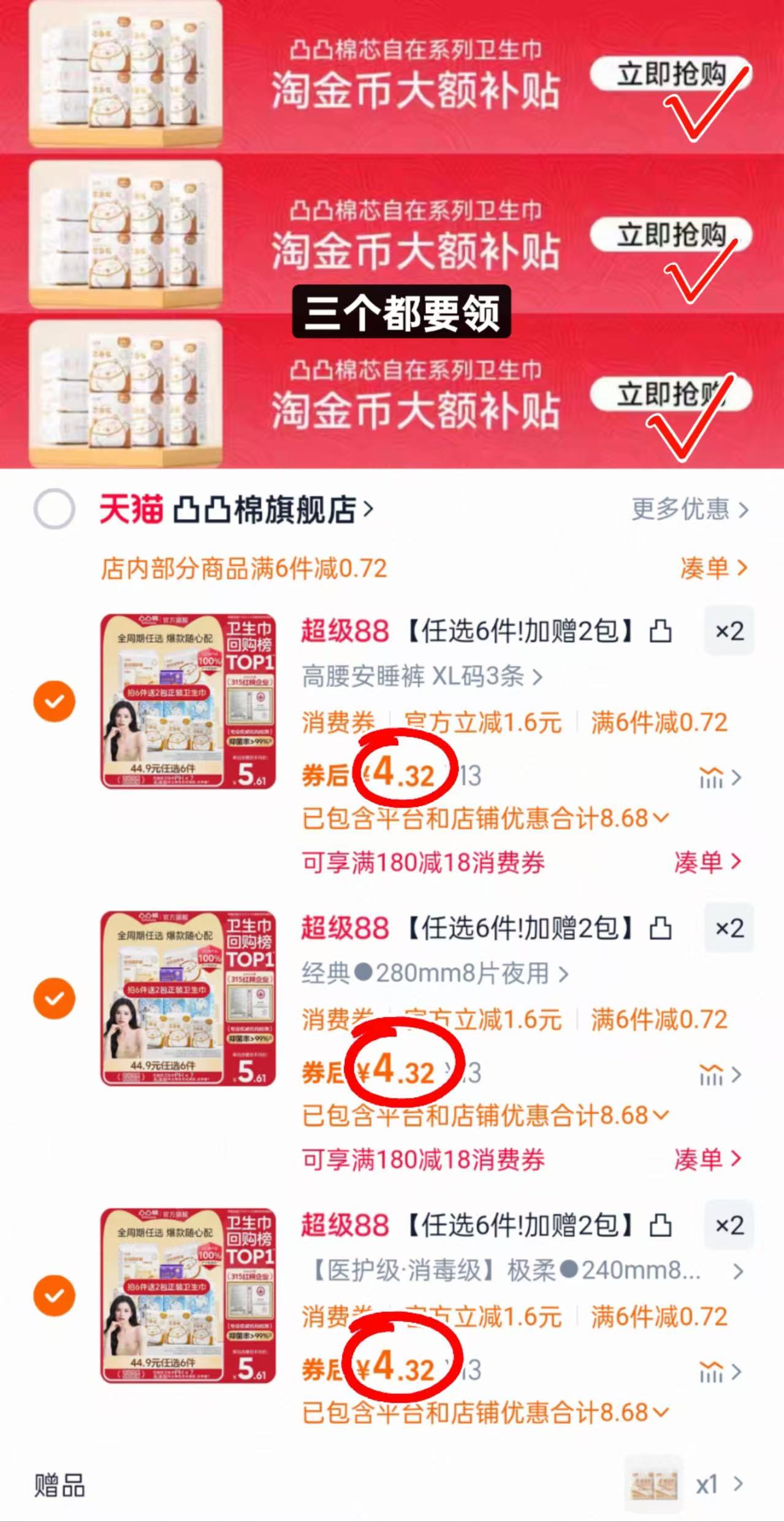This screenshot has width=784, height=1522.
Task: Open price trend icon beside 280mm夜用 item
Action: coord(713,1074)
